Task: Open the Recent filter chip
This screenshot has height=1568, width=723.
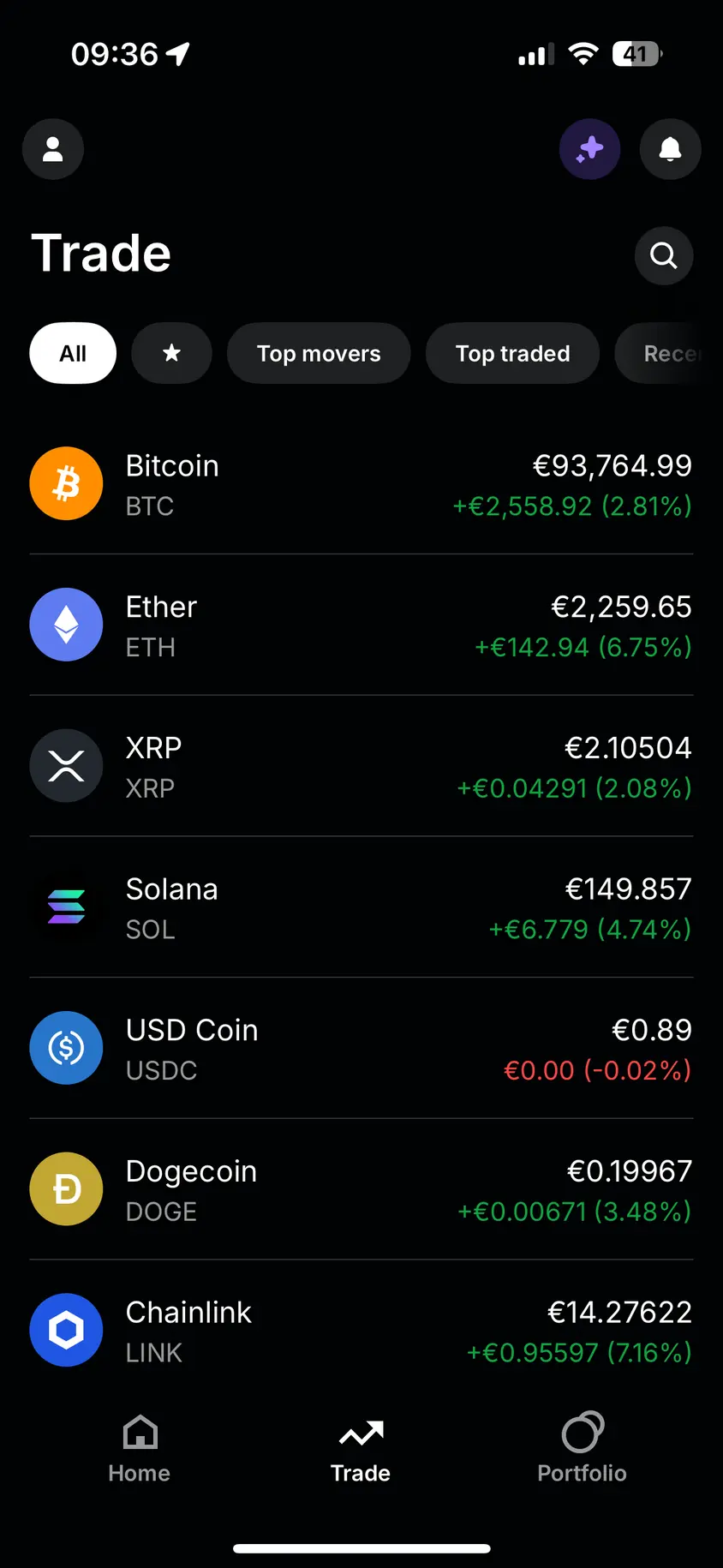Action: 677,353
